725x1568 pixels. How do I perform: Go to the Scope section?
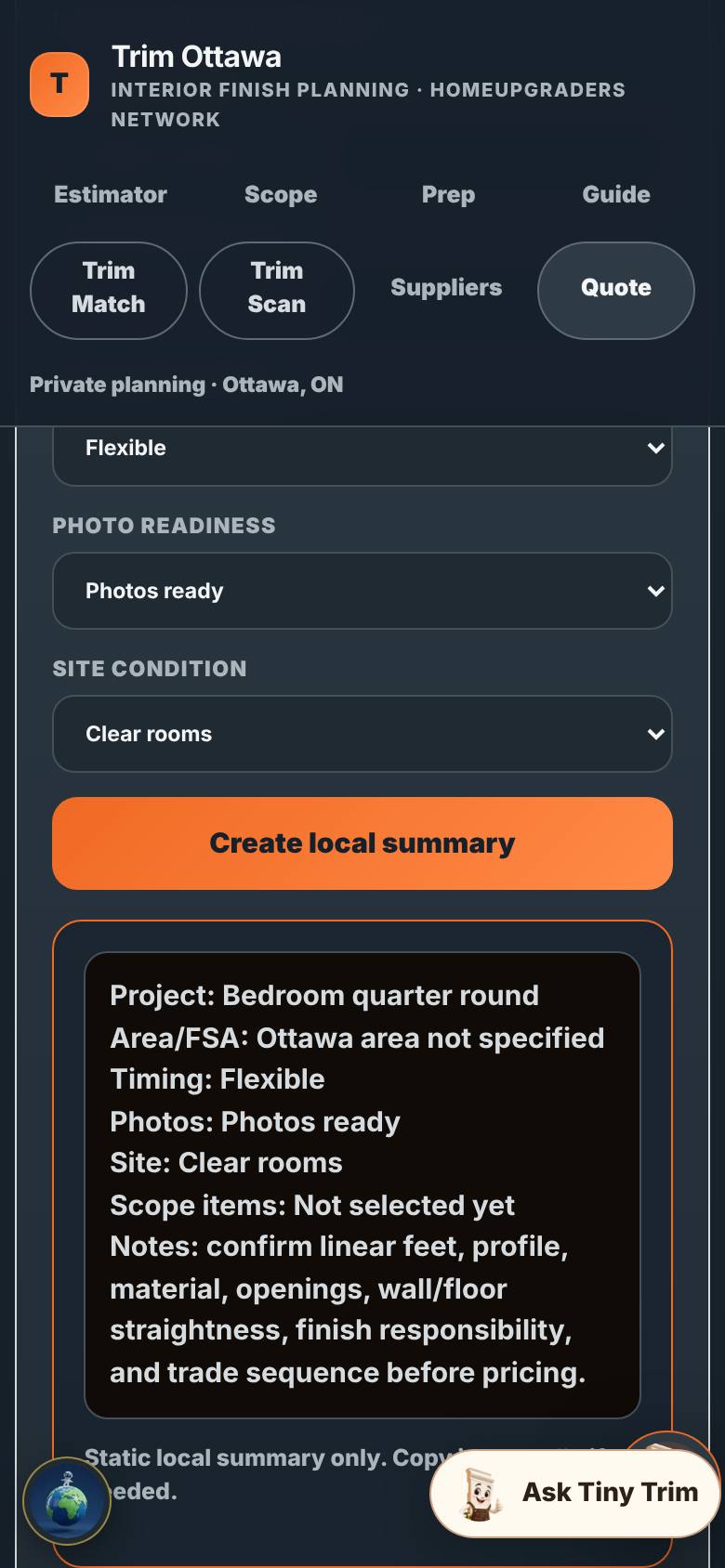[280, 194]
